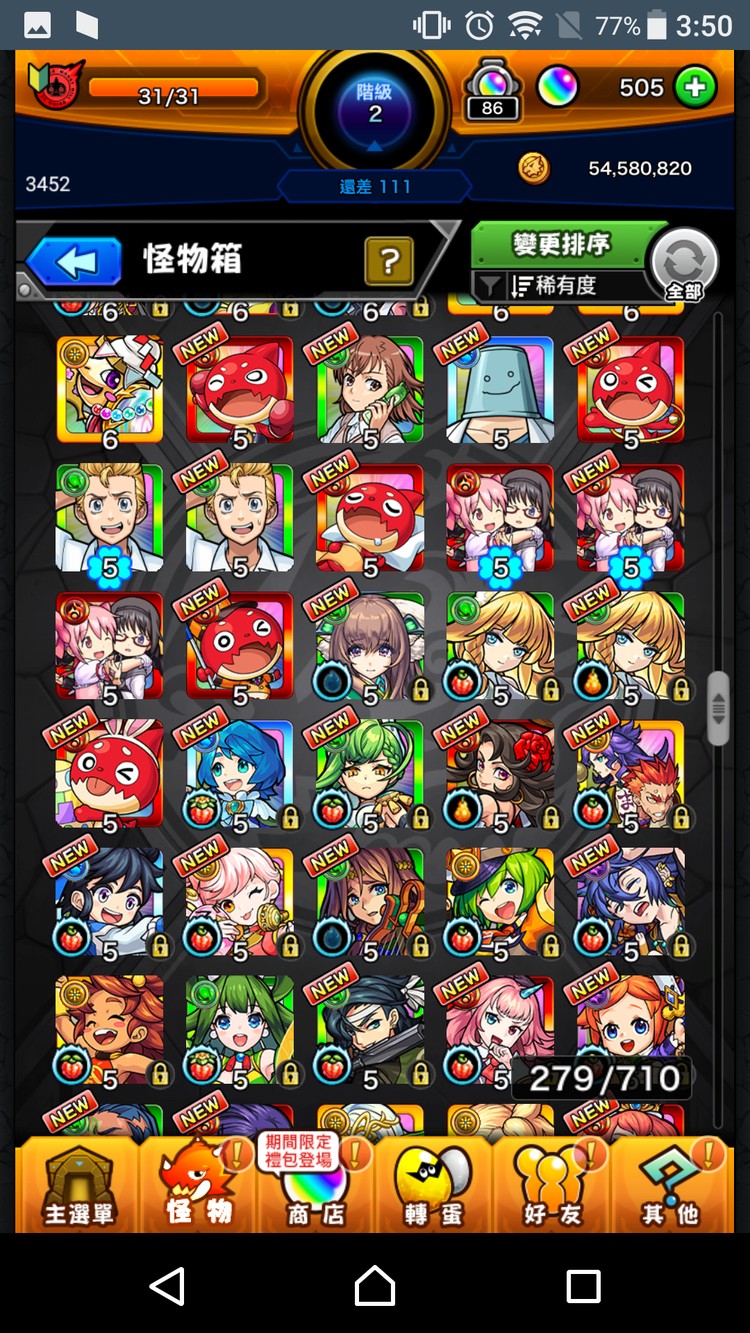Tap the 變更排序 sort button
750x1333 pixels.
[x=560, y=245]
